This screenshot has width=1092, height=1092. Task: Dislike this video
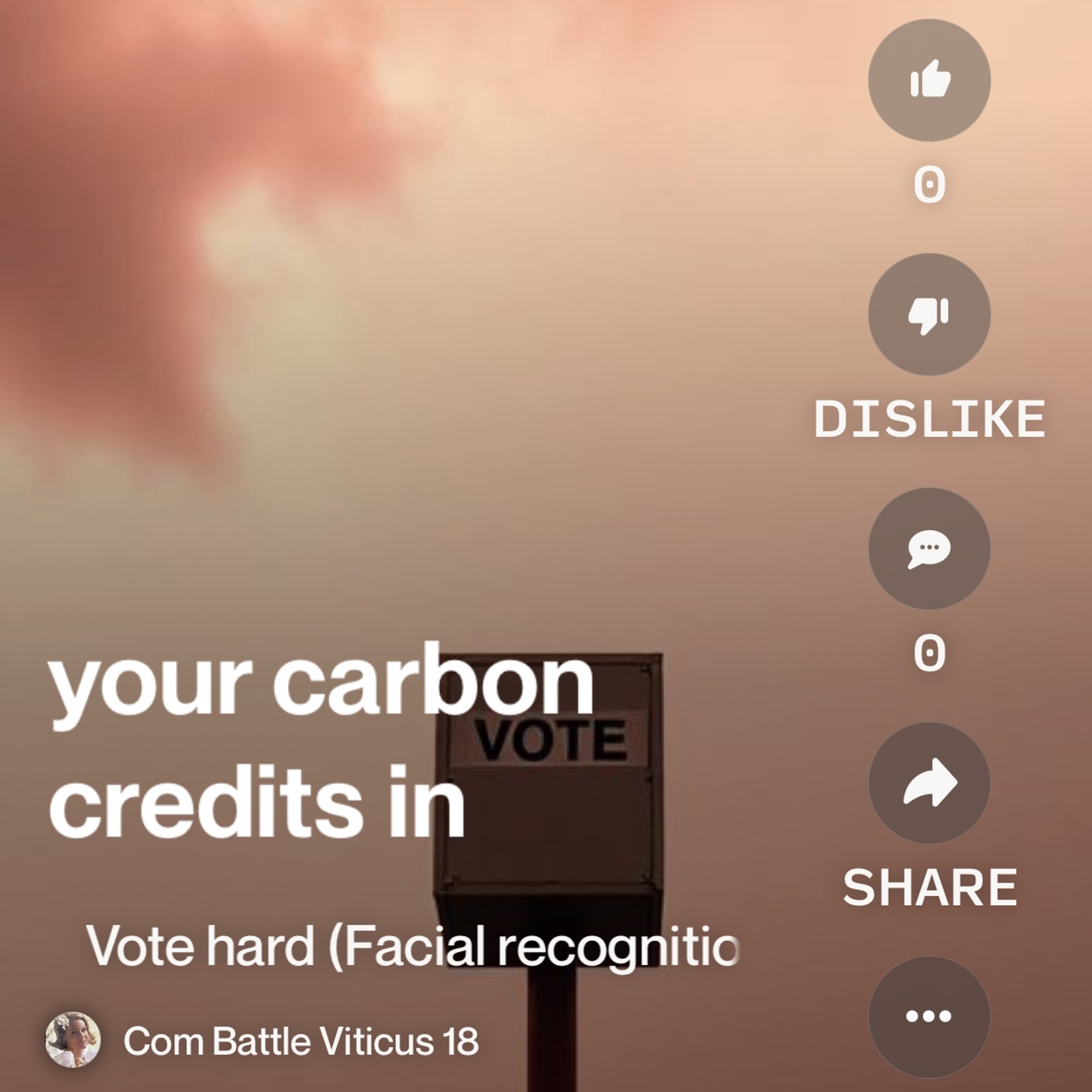pos(929,314)
